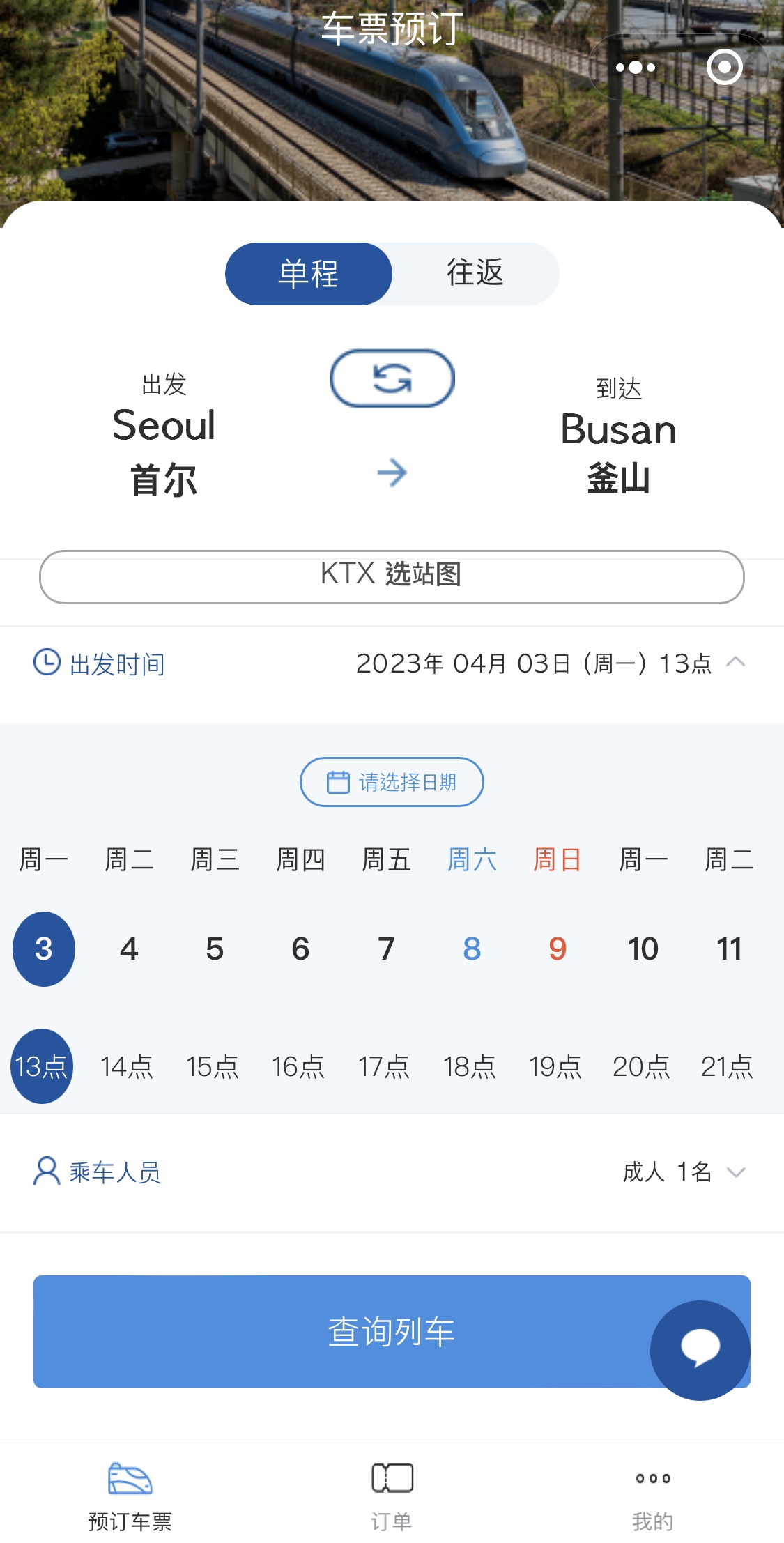This screenshot has height=1543, width=784.
Task: Pick date 10 周一
Action: tap(643, 949)
